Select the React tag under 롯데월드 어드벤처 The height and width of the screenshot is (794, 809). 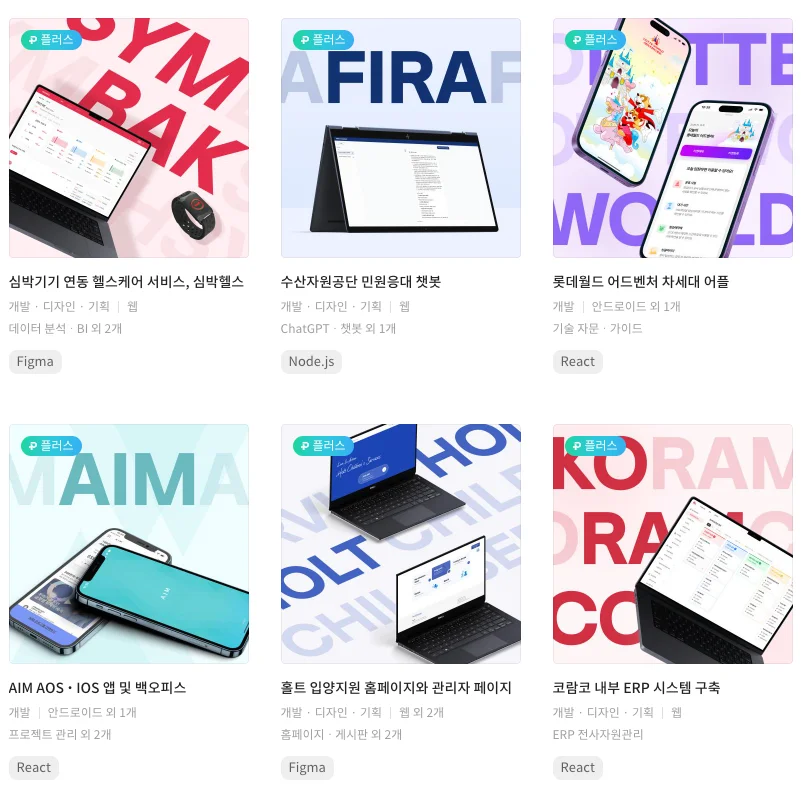coord(577,361)
